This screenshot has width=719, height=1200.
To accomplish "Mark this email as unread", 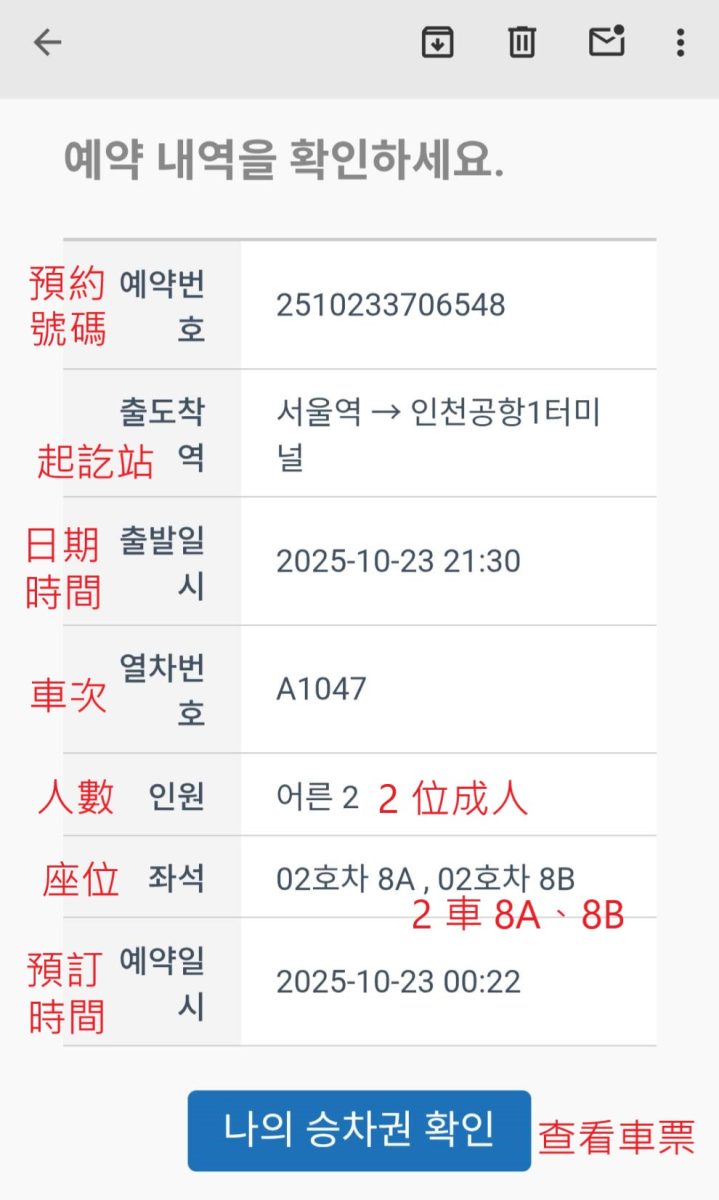I will point(606,42).
